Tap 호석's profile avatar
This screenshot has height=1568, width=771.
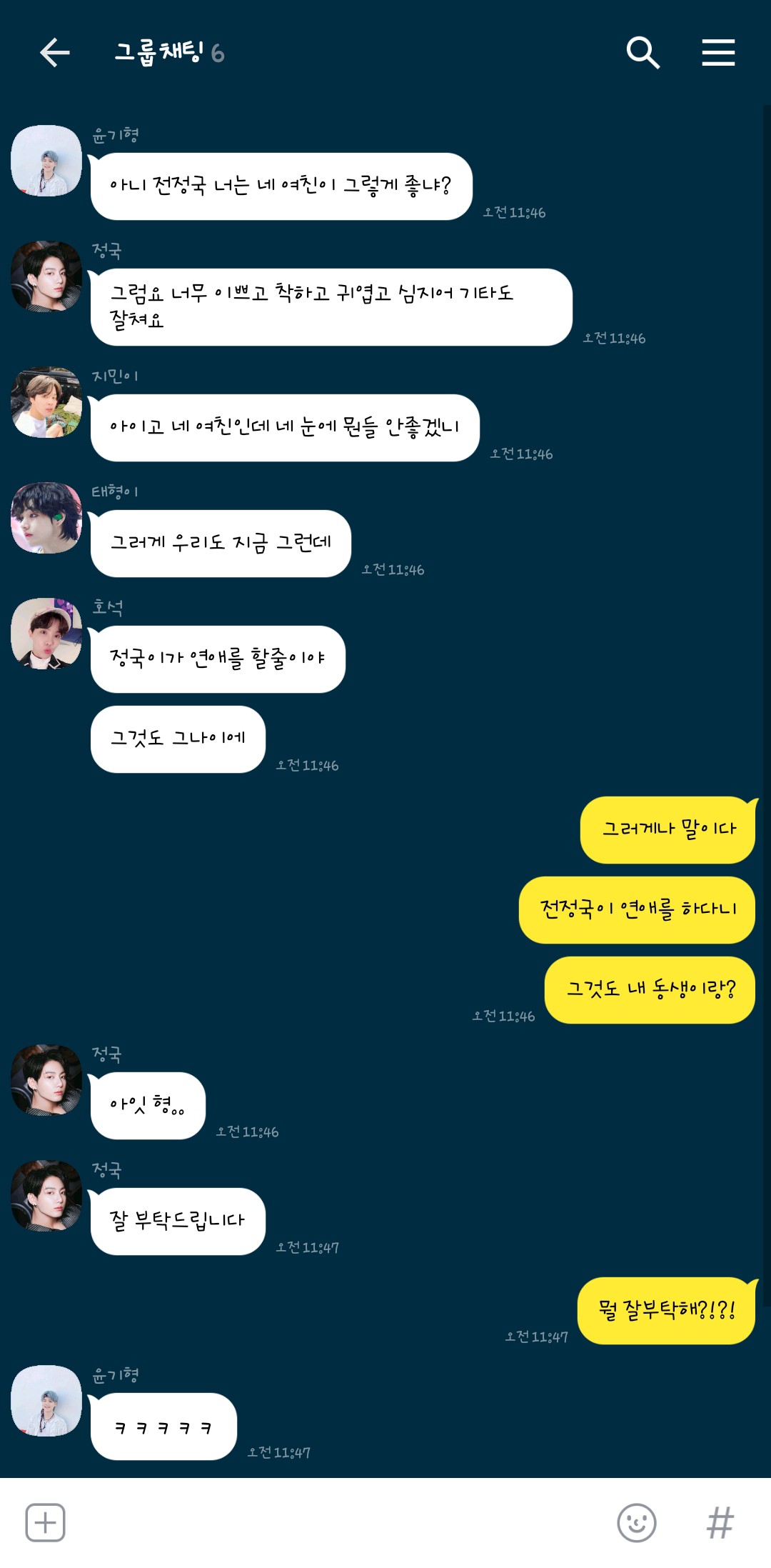(x=46, y=634)
